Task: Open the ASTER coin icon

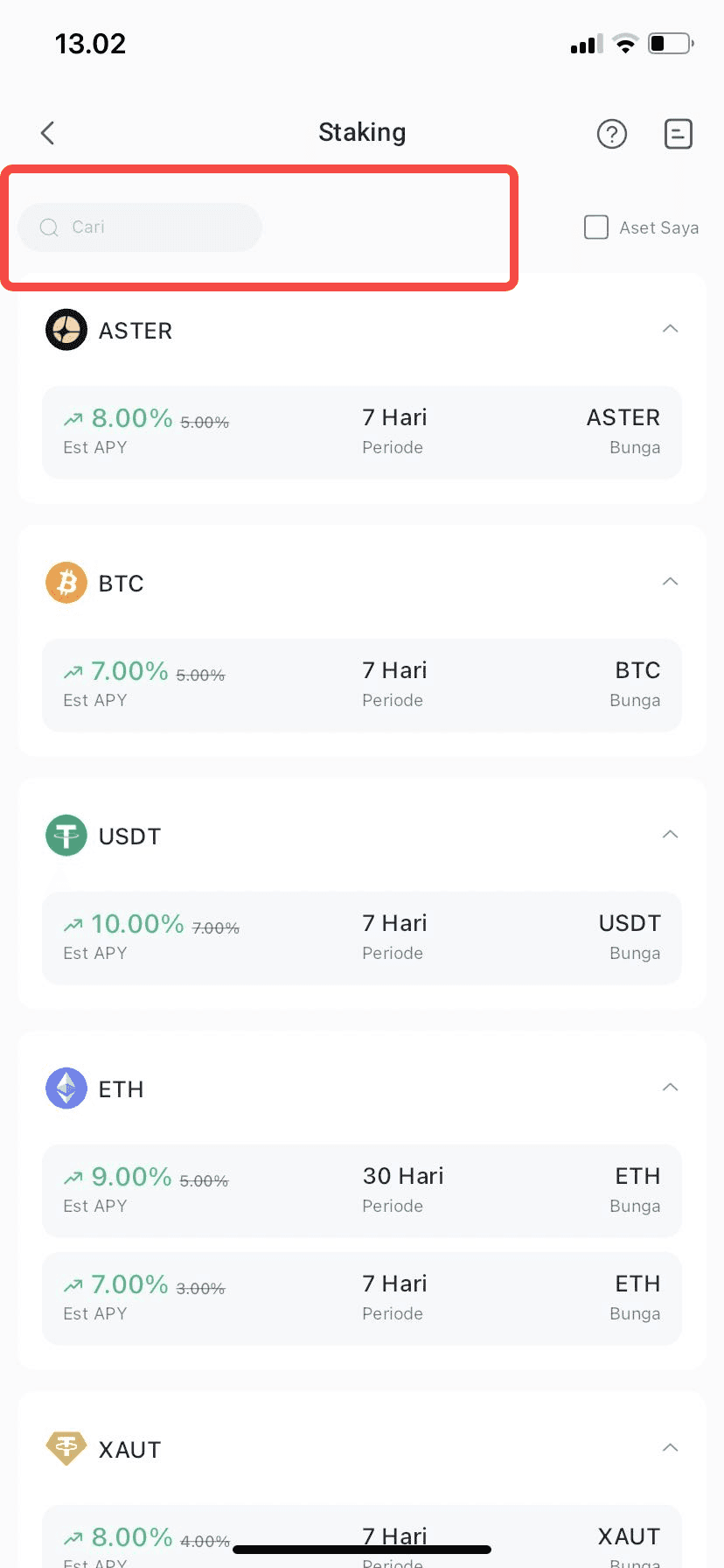Action: (66, 330)
